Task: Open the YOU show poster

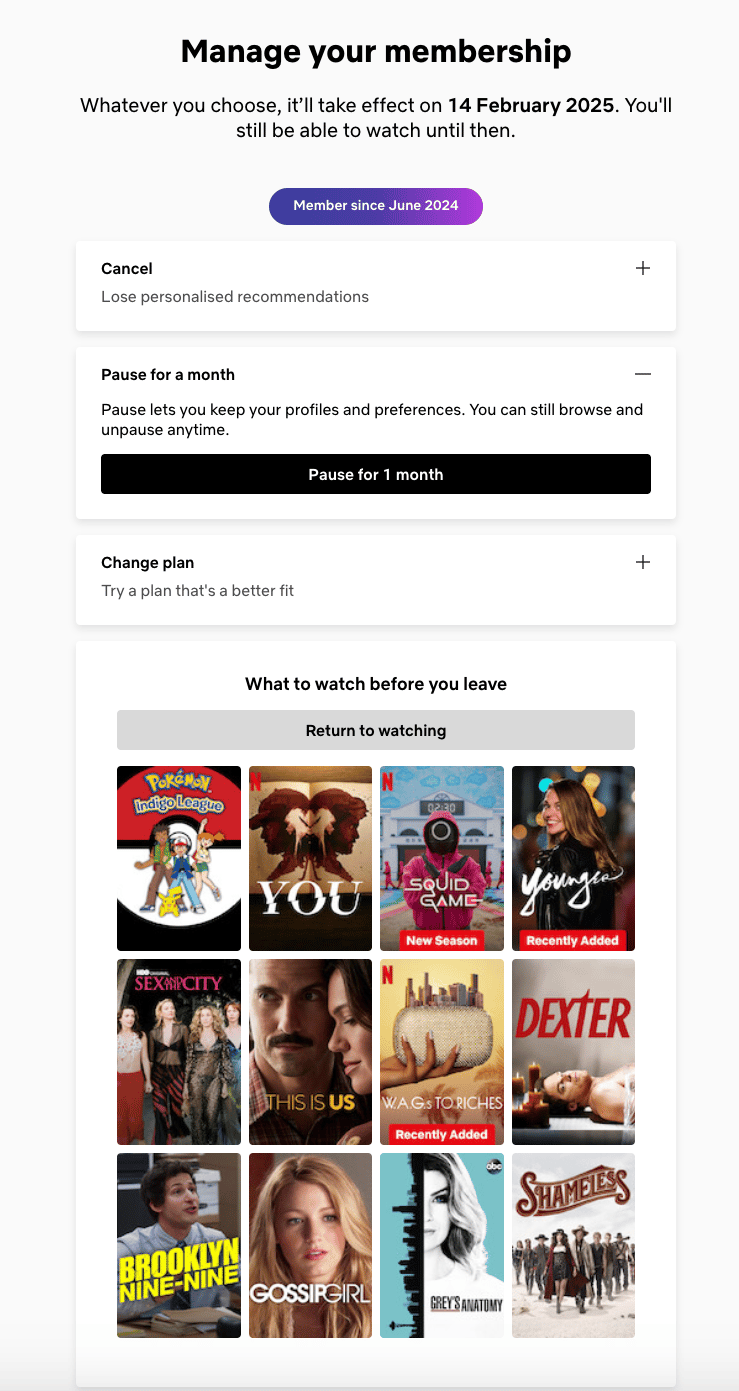Action: point(310,858)
